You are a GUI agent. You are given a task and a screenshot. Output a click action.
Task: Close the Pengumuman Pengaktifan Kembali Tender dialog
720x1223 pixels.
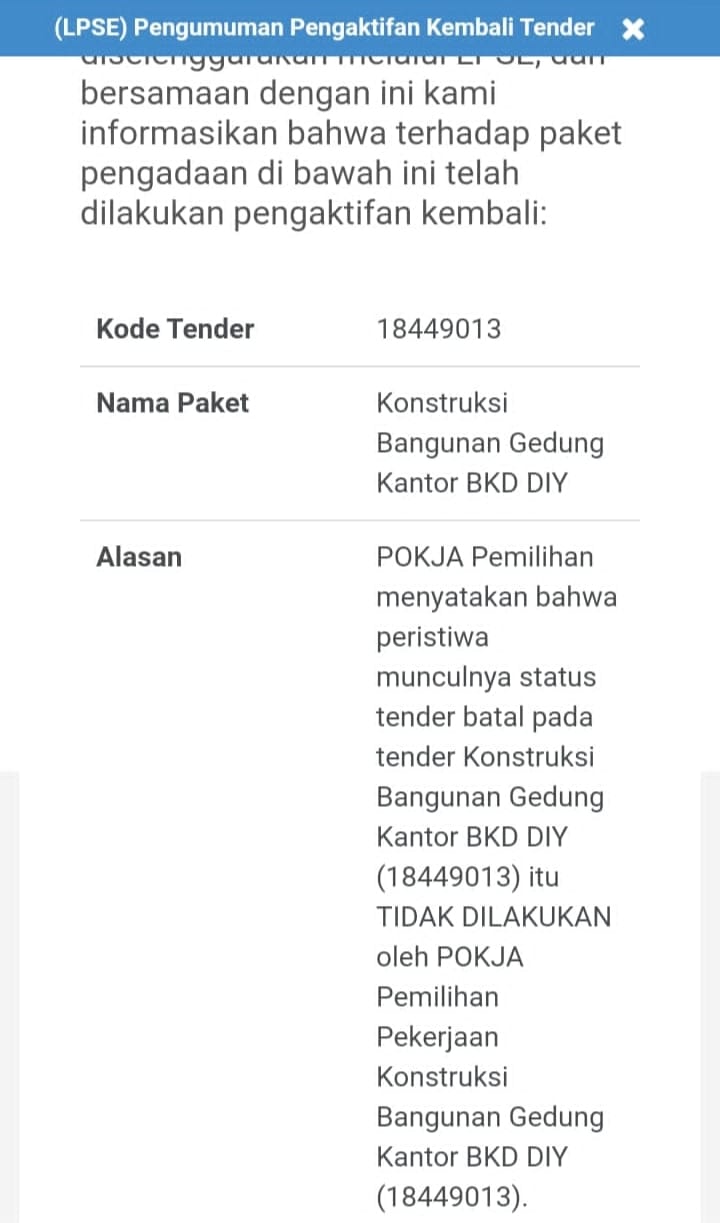(633, 29)
